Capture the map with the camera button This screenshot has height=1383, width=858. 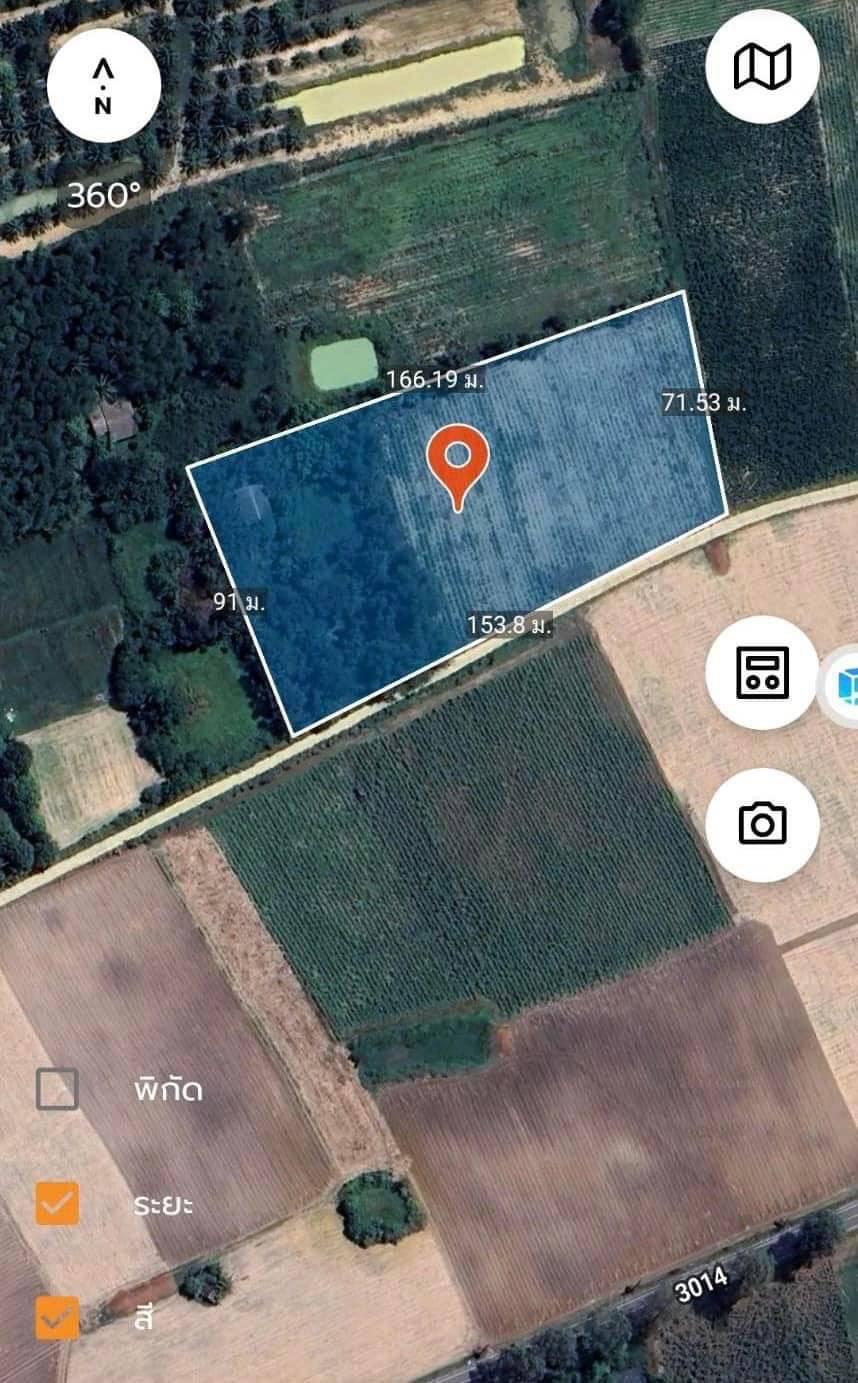click(x=762, y=825)
